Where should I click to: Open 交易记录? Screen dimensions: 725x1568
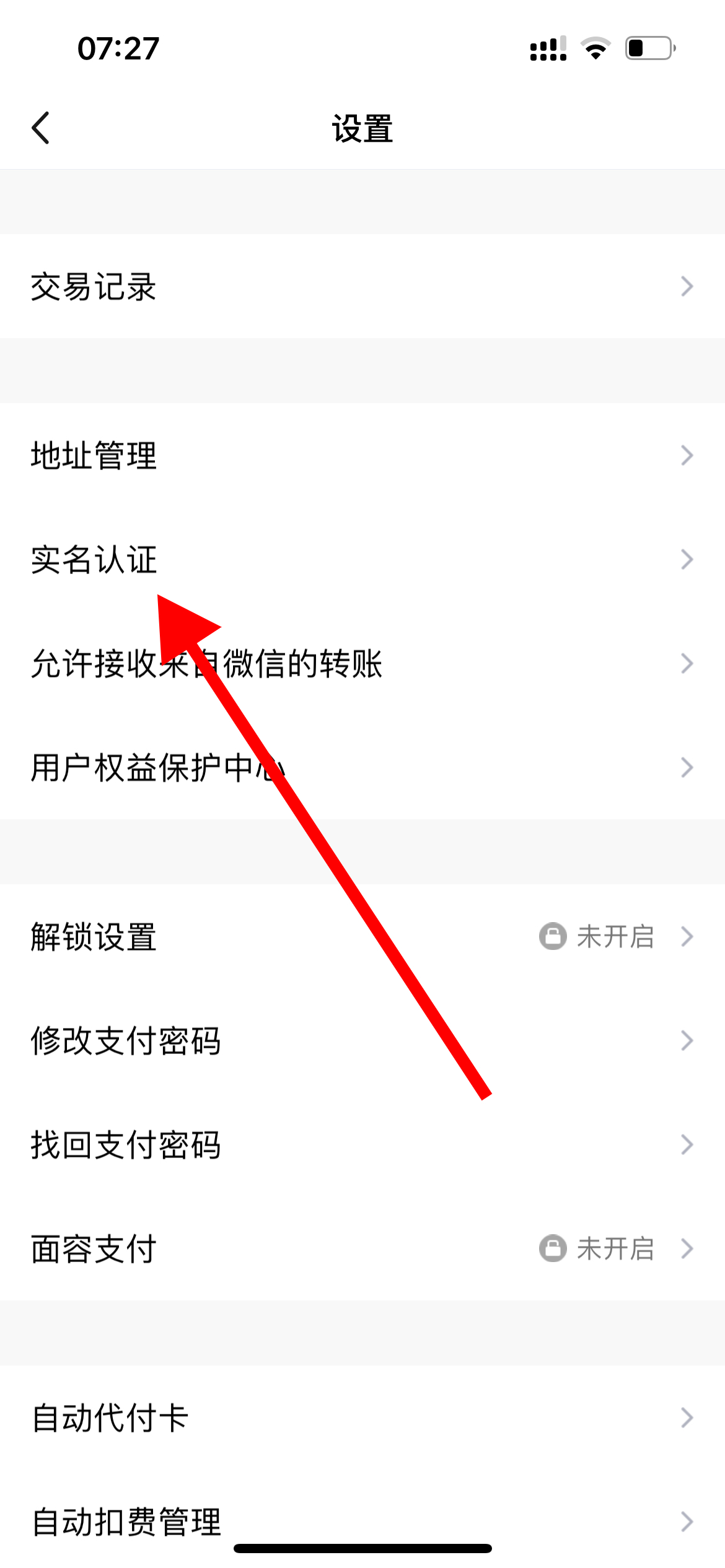pos(362,286)
